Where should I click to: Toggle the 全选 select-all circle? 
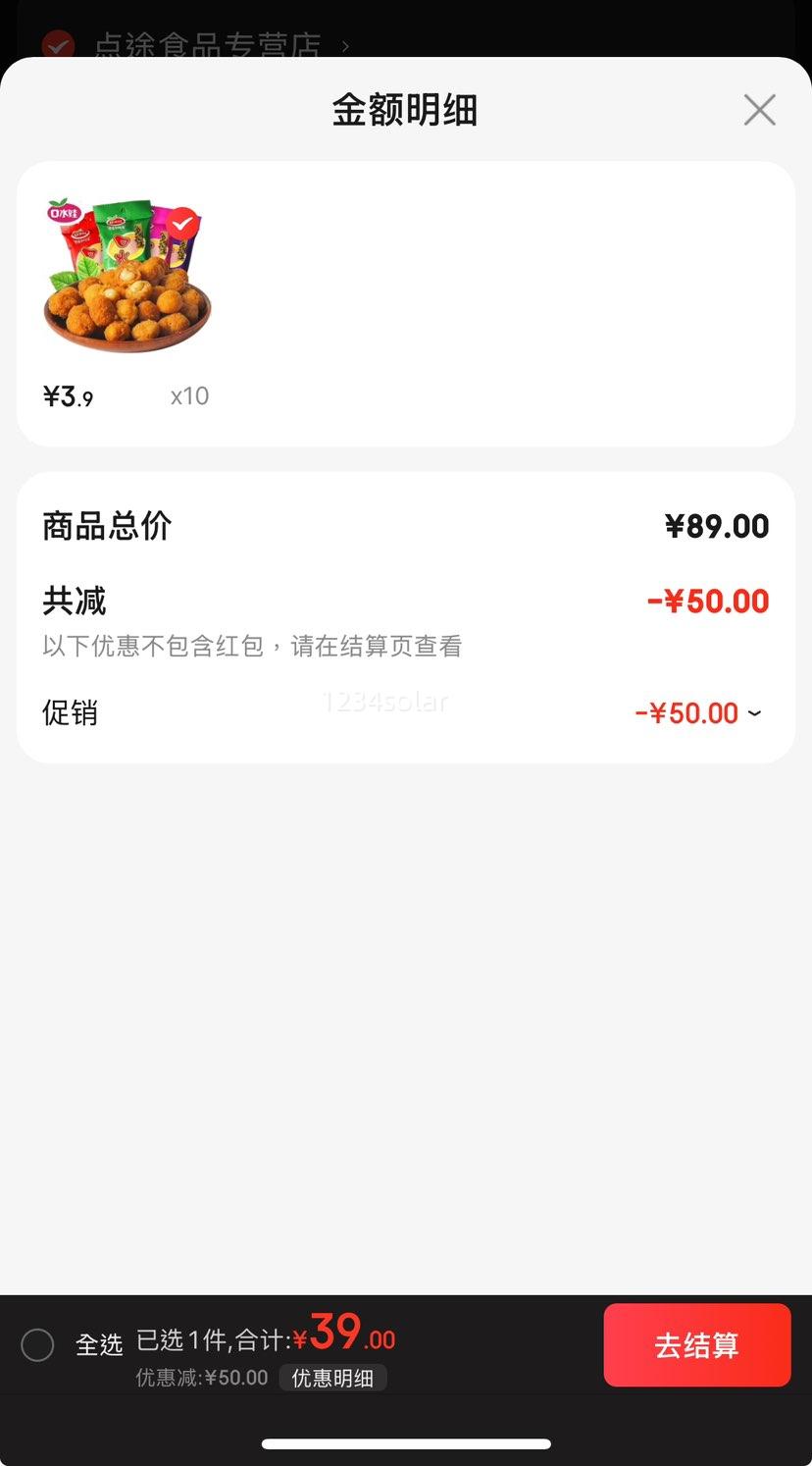37,1344
